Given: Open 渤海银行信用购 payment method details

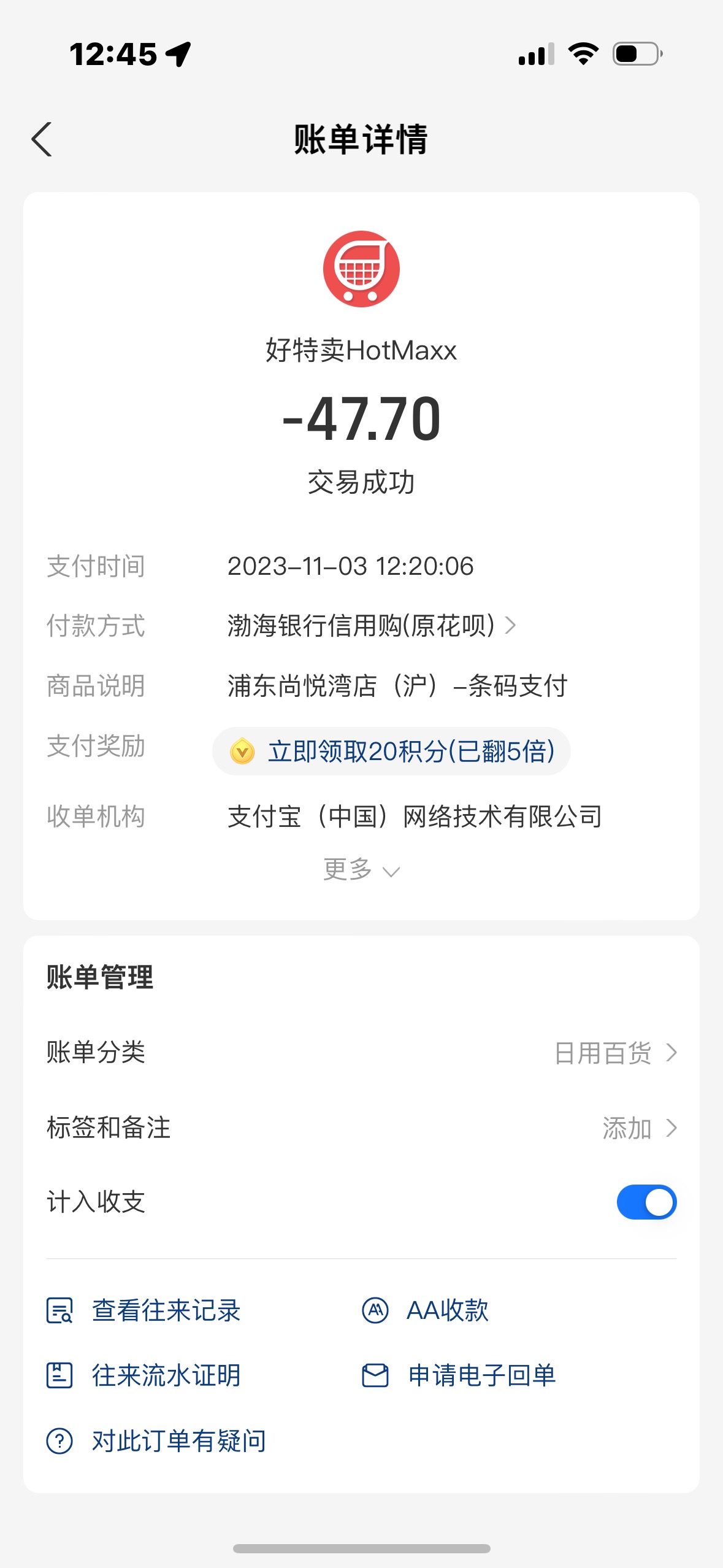Looking at the screenshot, I should (372, 626).
